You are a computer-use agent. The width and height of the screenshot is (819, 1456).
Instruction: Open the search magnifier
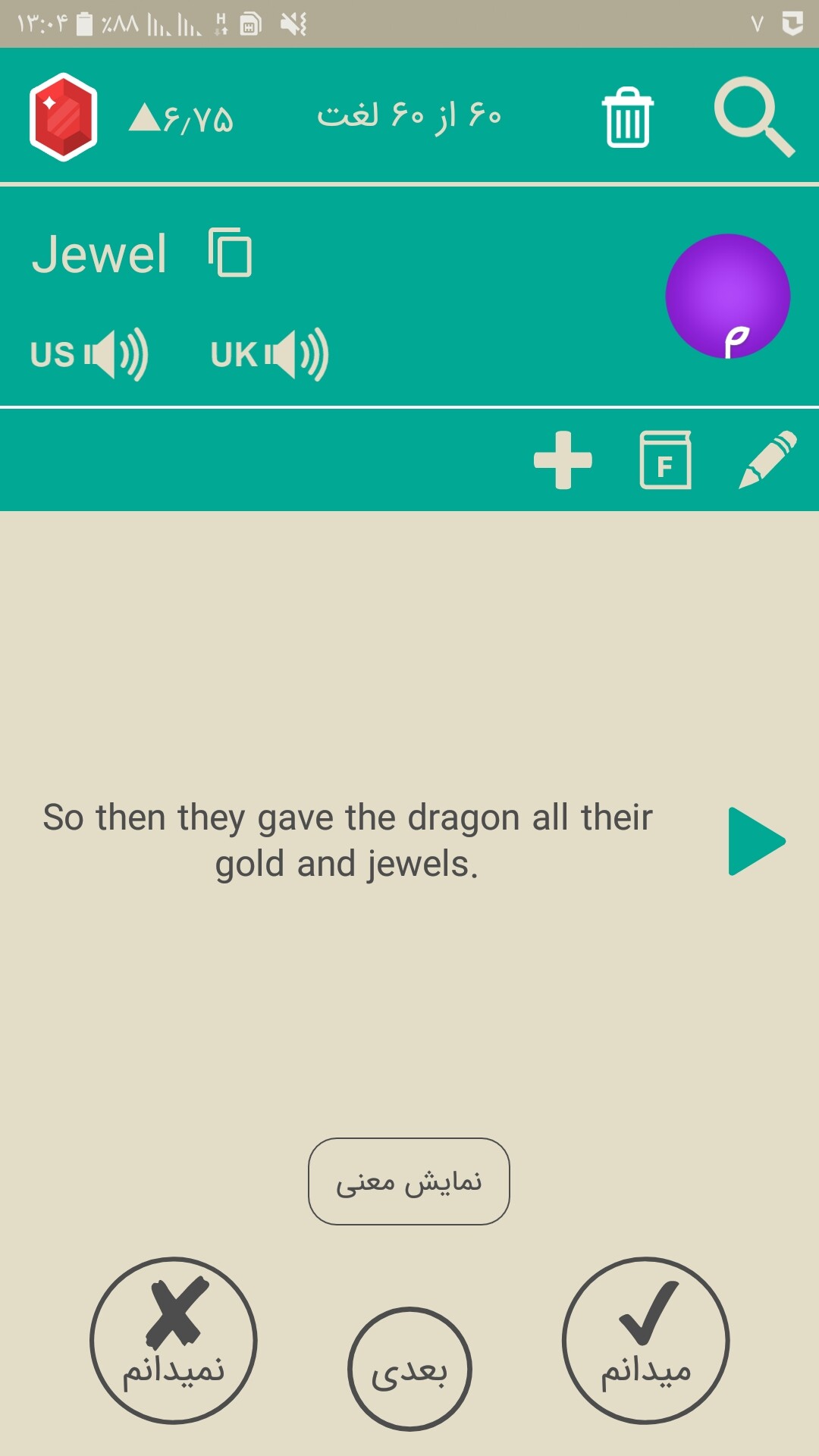point(754,117)
